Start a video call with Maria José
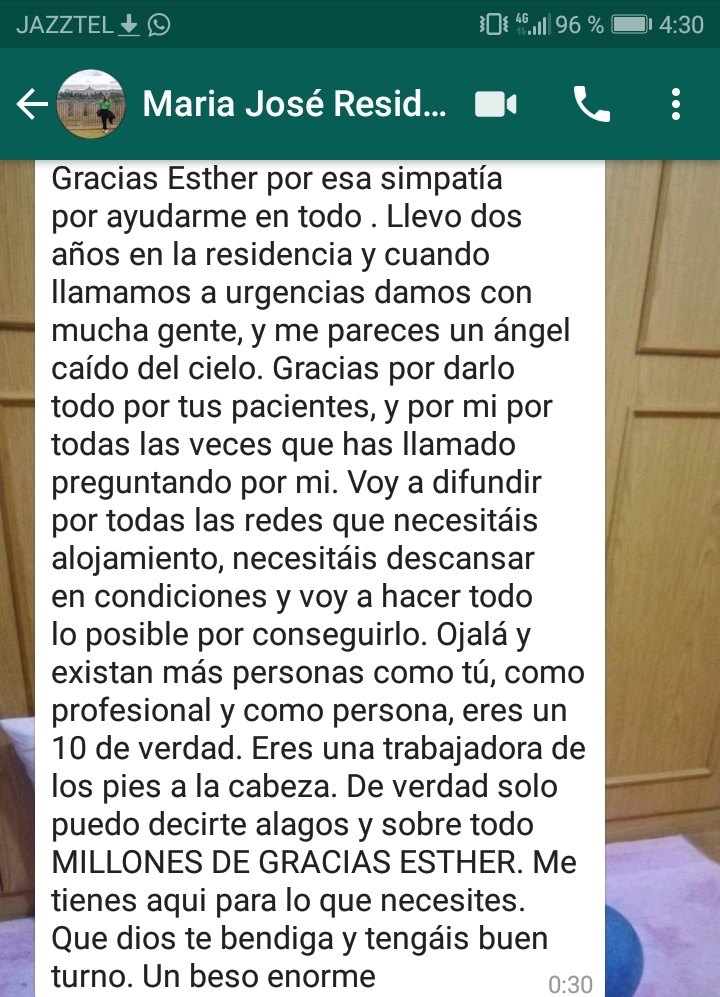Viewport: 720px width, 997px height. tap(495, 104)
